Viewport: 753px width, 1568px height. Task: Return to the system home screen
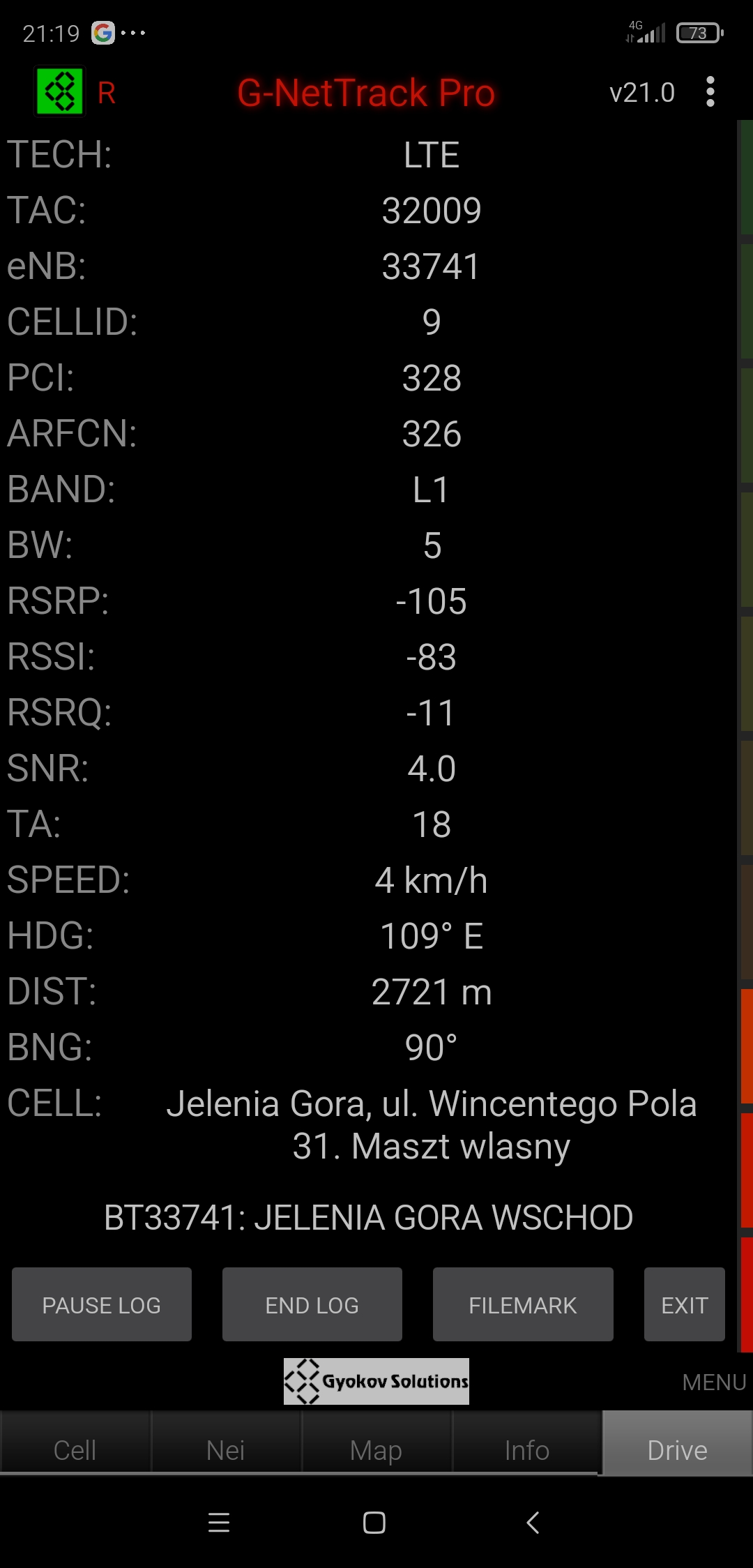pos(374,1523)
